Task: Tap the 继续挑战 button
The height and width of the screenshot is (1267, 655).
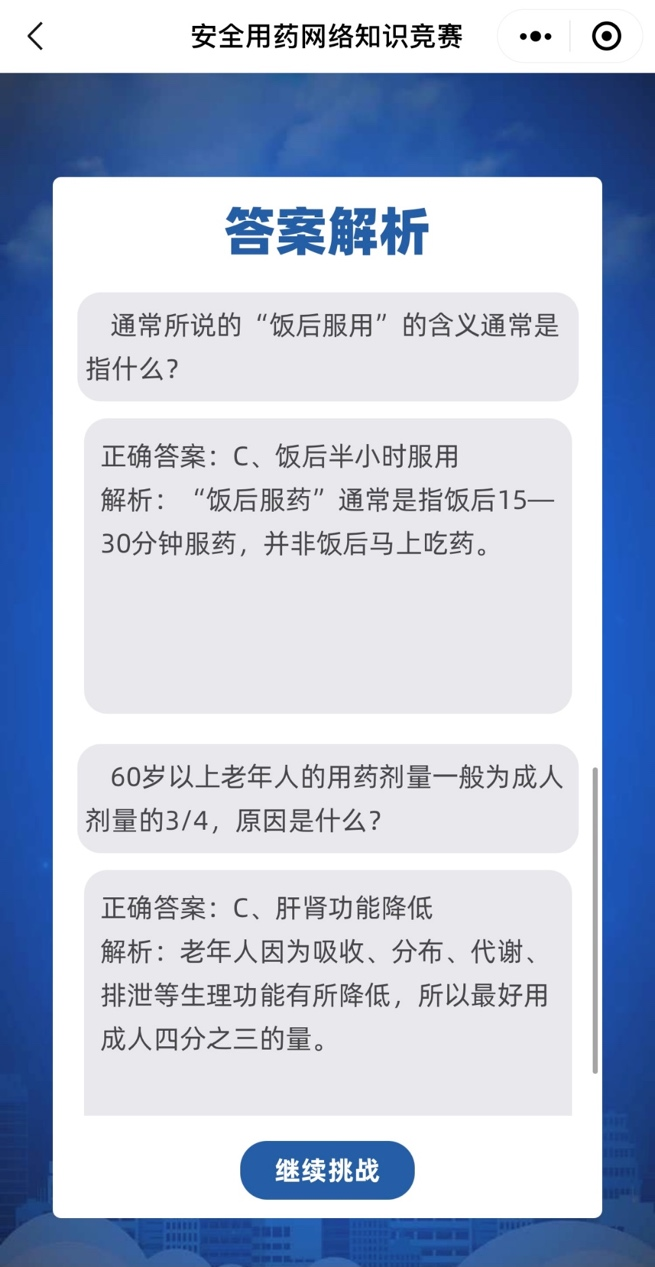Action: point(327,1170)
